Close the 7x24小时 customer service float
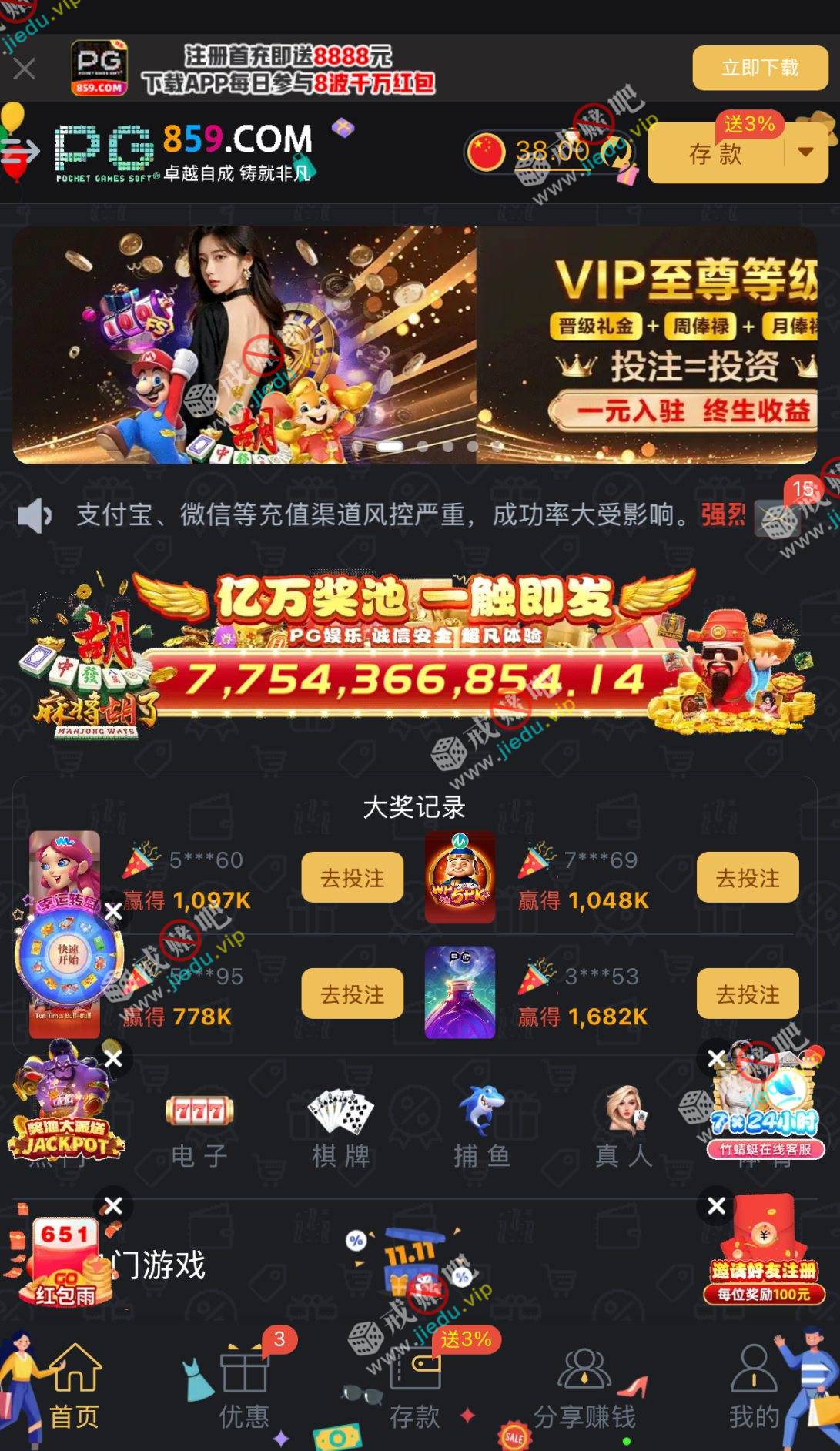 pyautogui.click(x=716, y=1058)
